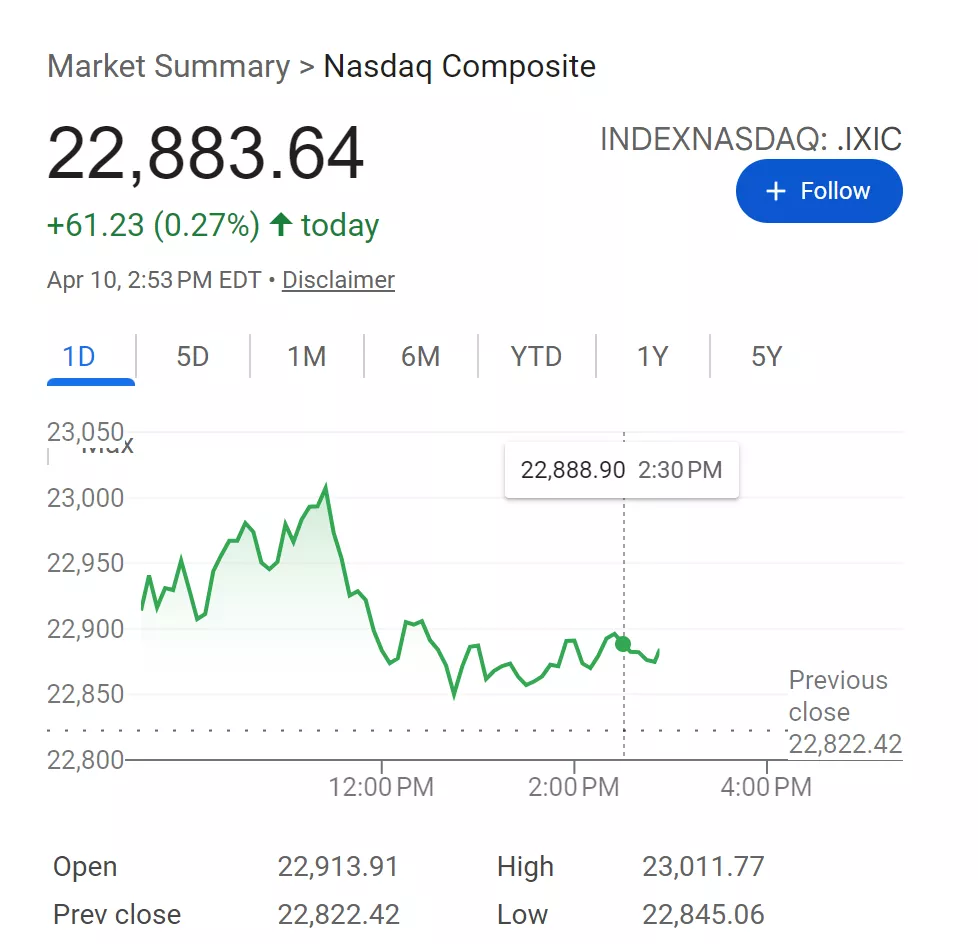The width and height of the screenshot is (978, 944).
Task: Display the 1Y chart range
Action: click(652, 356)
